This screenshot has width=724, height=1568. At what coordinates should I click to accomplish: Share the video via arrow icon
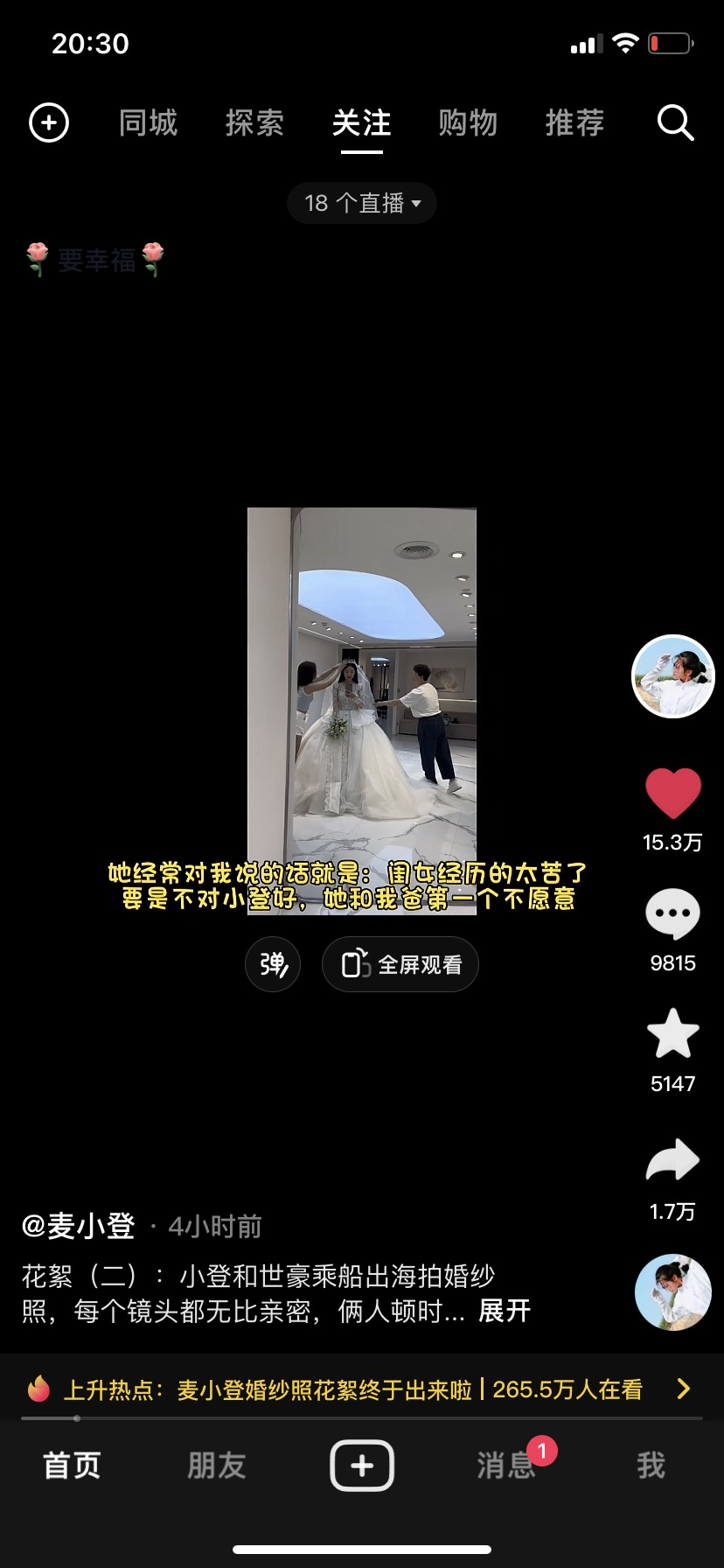[x=673, y=1160]
